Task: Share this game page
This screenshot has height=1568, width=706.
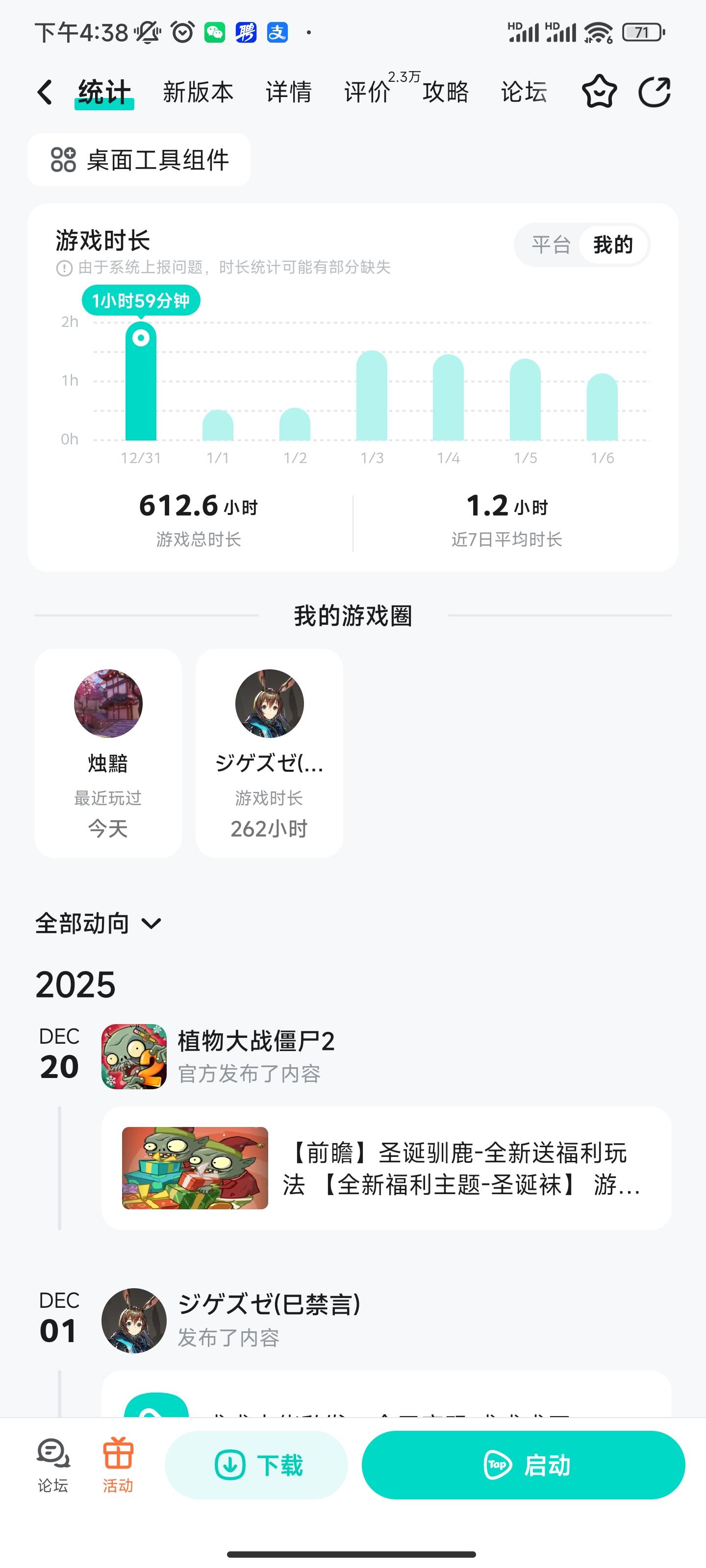Action: click(x=654, y=93)
